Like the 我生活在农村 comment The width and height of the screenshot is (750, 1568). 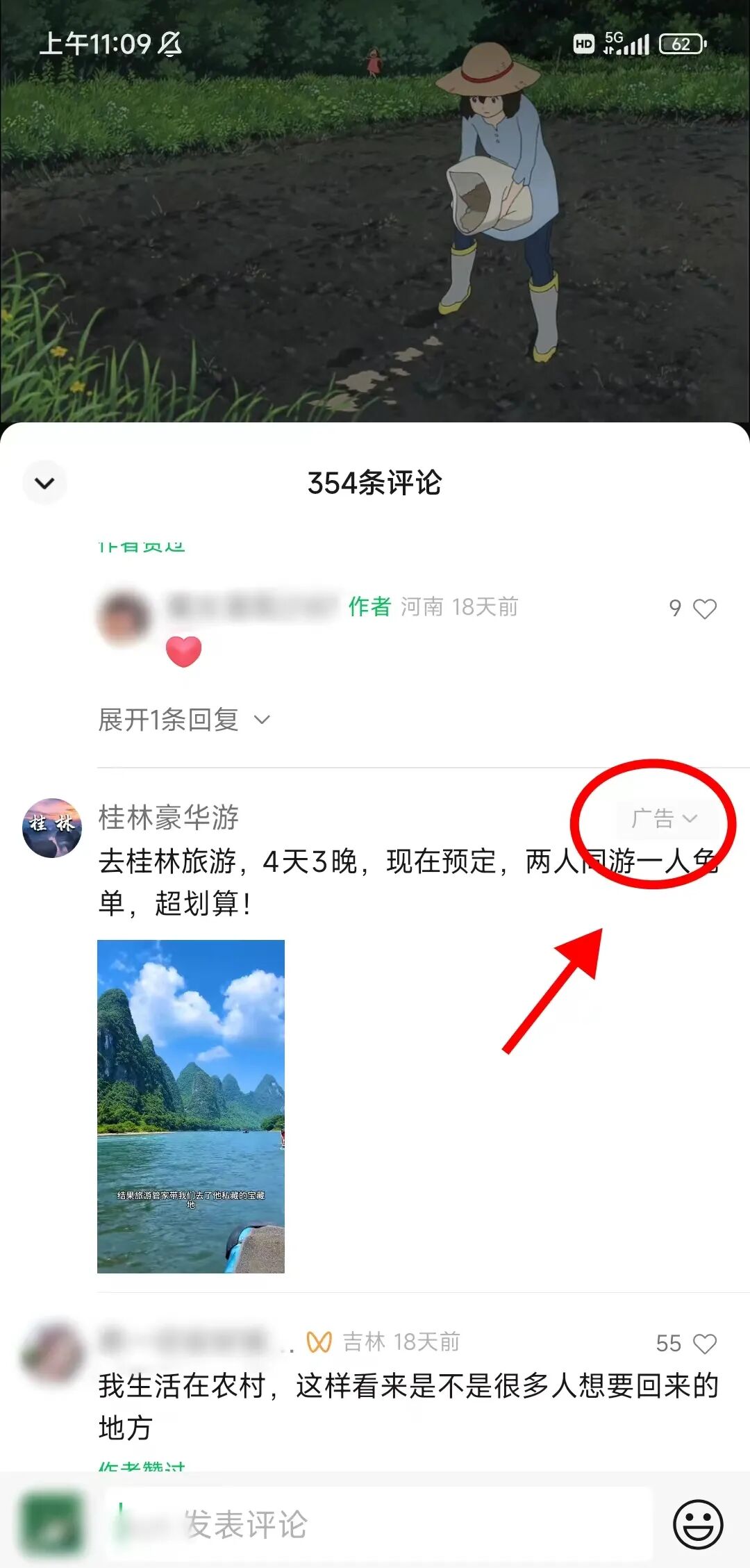[705, 1343]
